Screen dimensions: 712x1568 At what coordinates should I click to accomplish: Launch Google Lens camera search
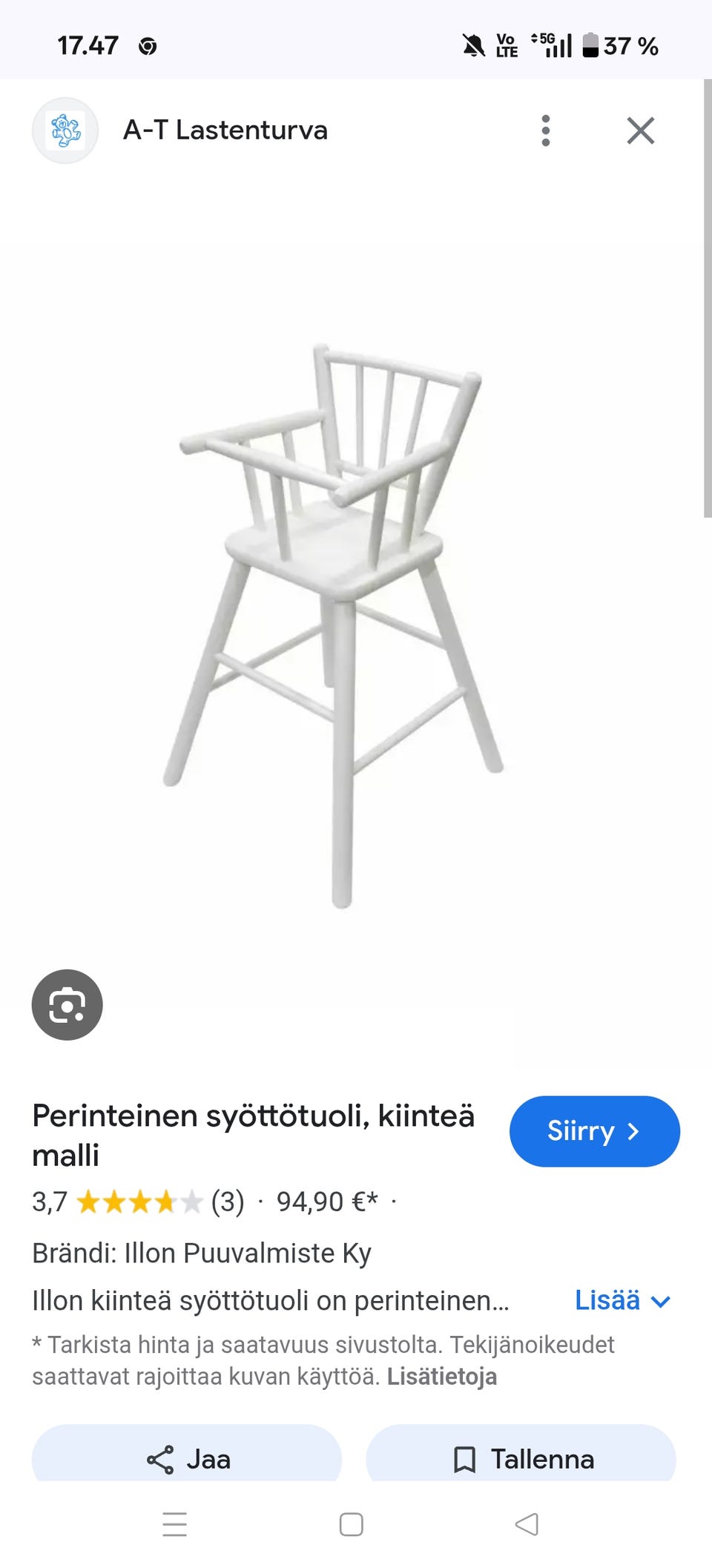coord(67,1005)
